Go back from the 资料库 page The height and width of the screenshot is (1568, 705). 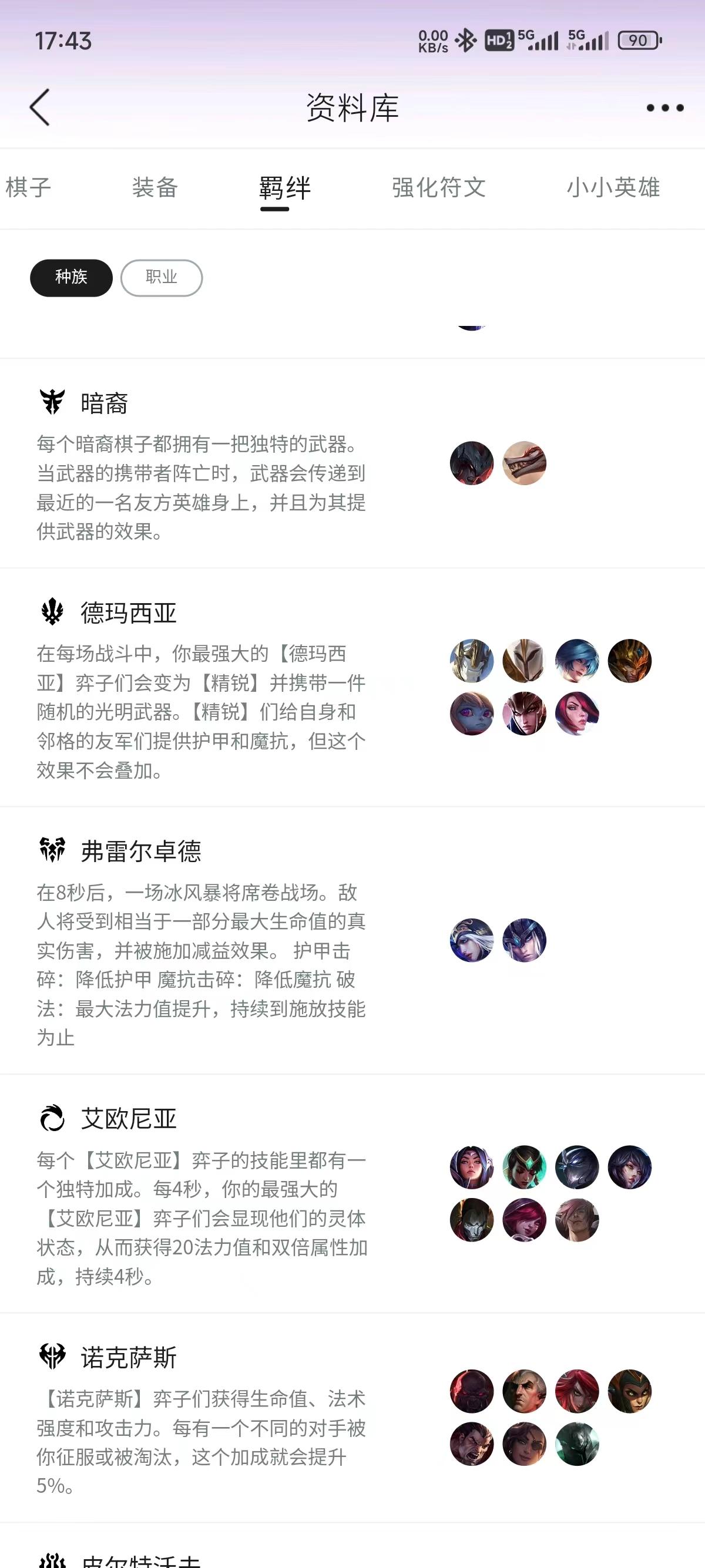click(x=40, y=107)
